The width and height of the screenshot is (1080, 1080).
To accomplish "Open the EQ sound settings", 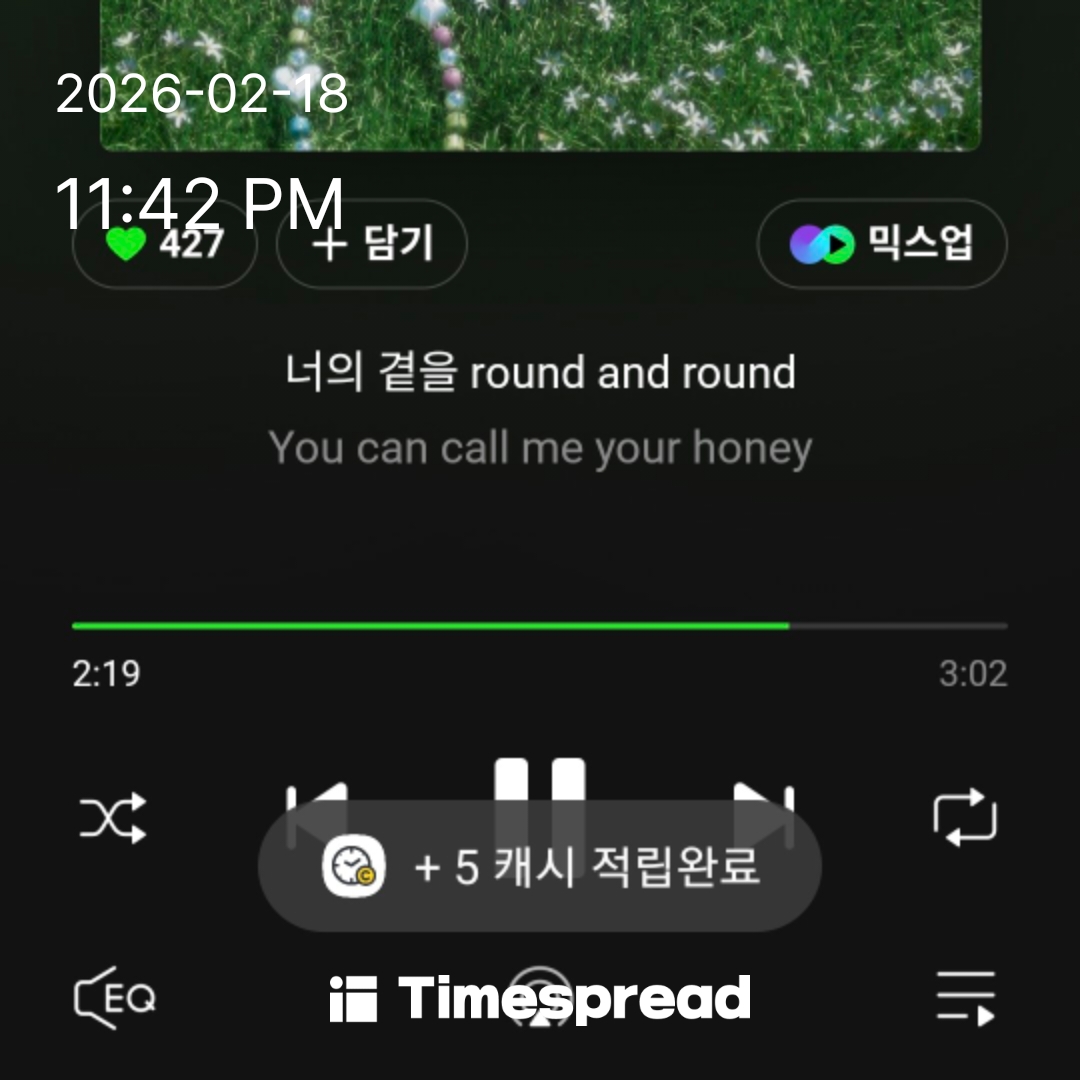I will click(x=115, y=997).
